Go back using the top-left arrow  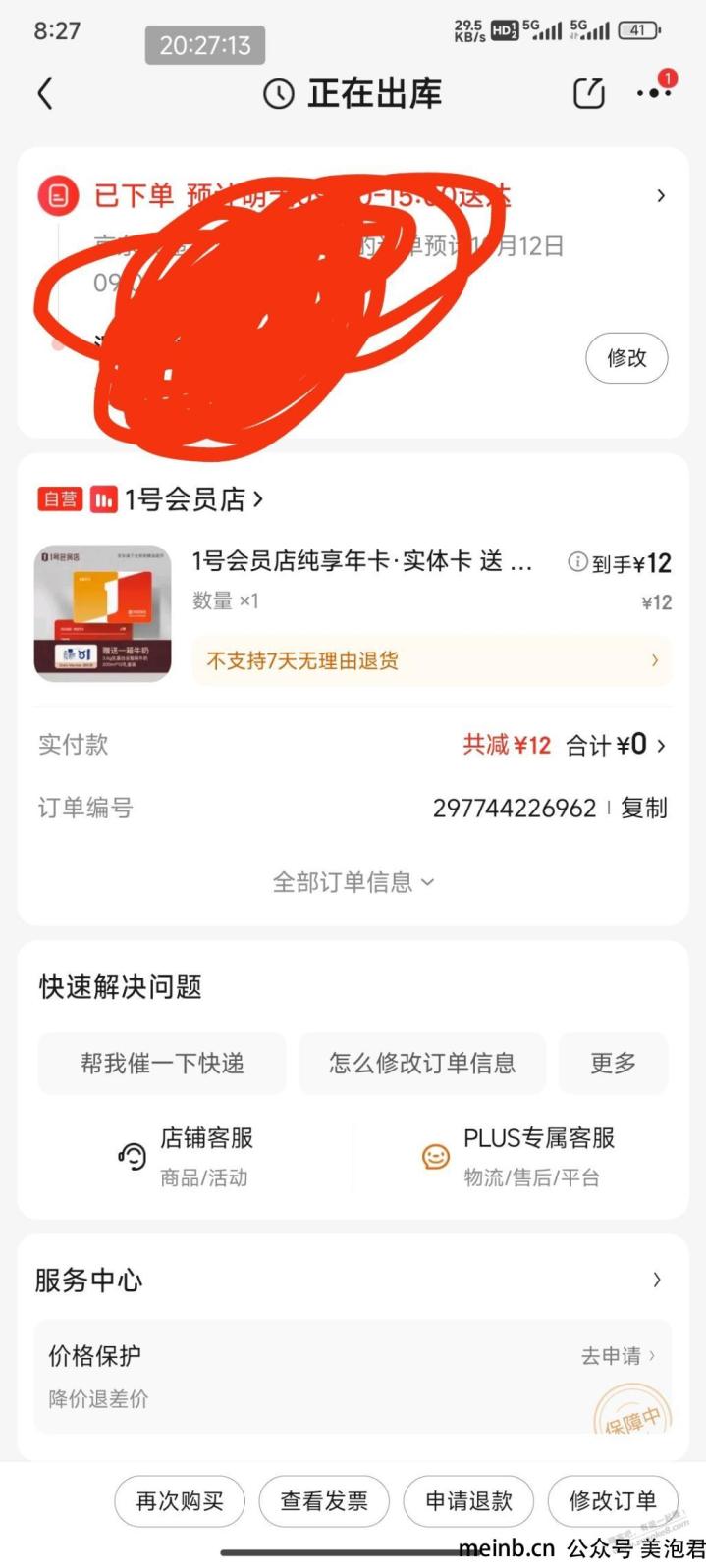[45, 94]
